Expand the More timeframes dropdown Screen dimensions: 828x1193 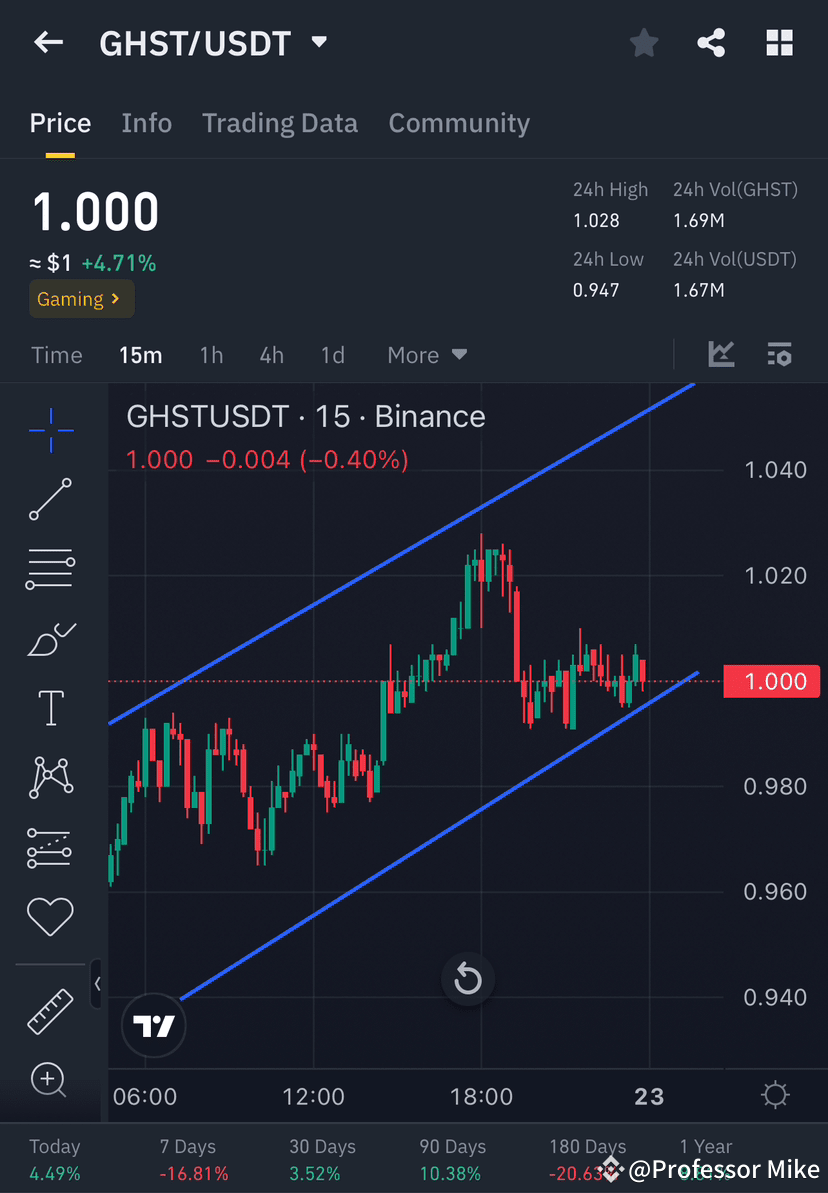pos(427,354)
